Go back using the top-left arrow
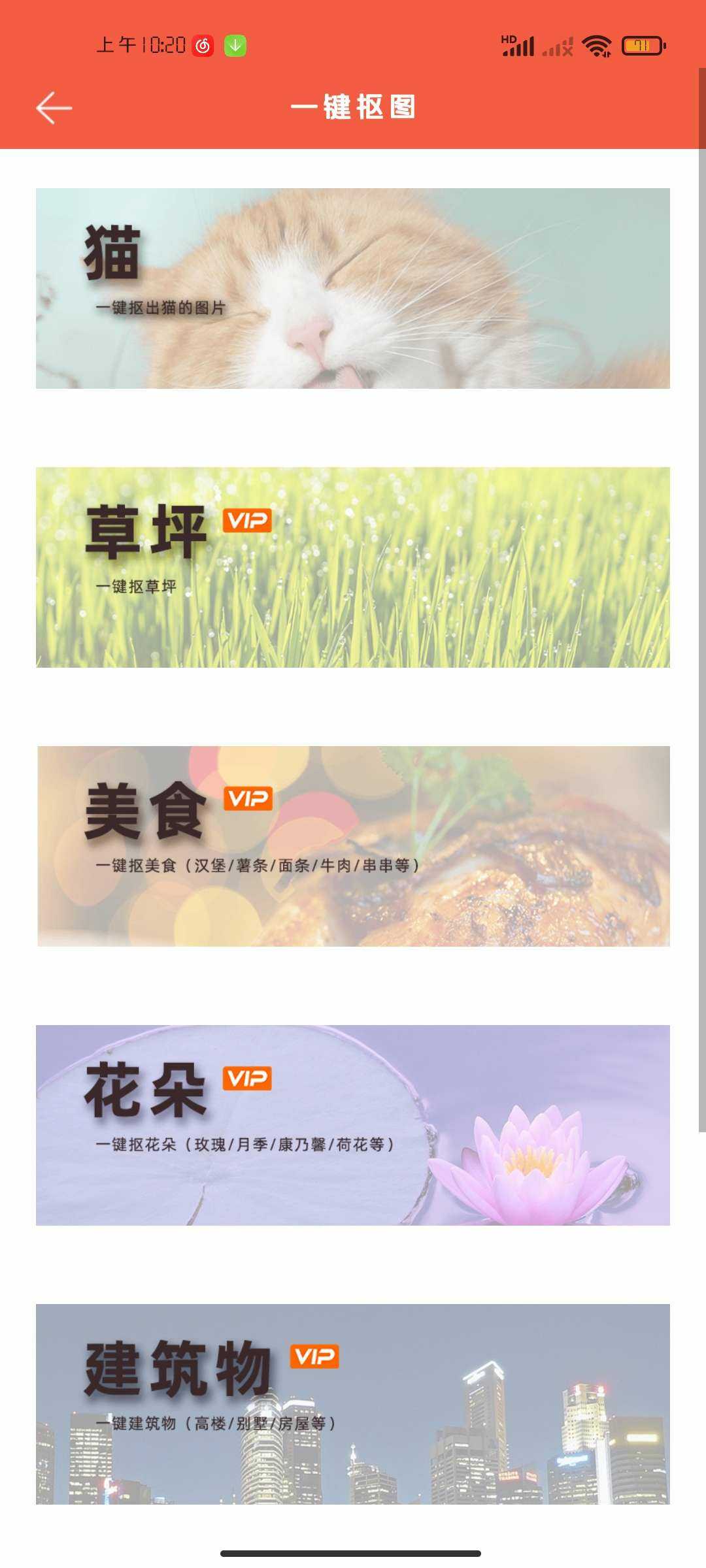The image size is (706, 1568). coord(54,108)
